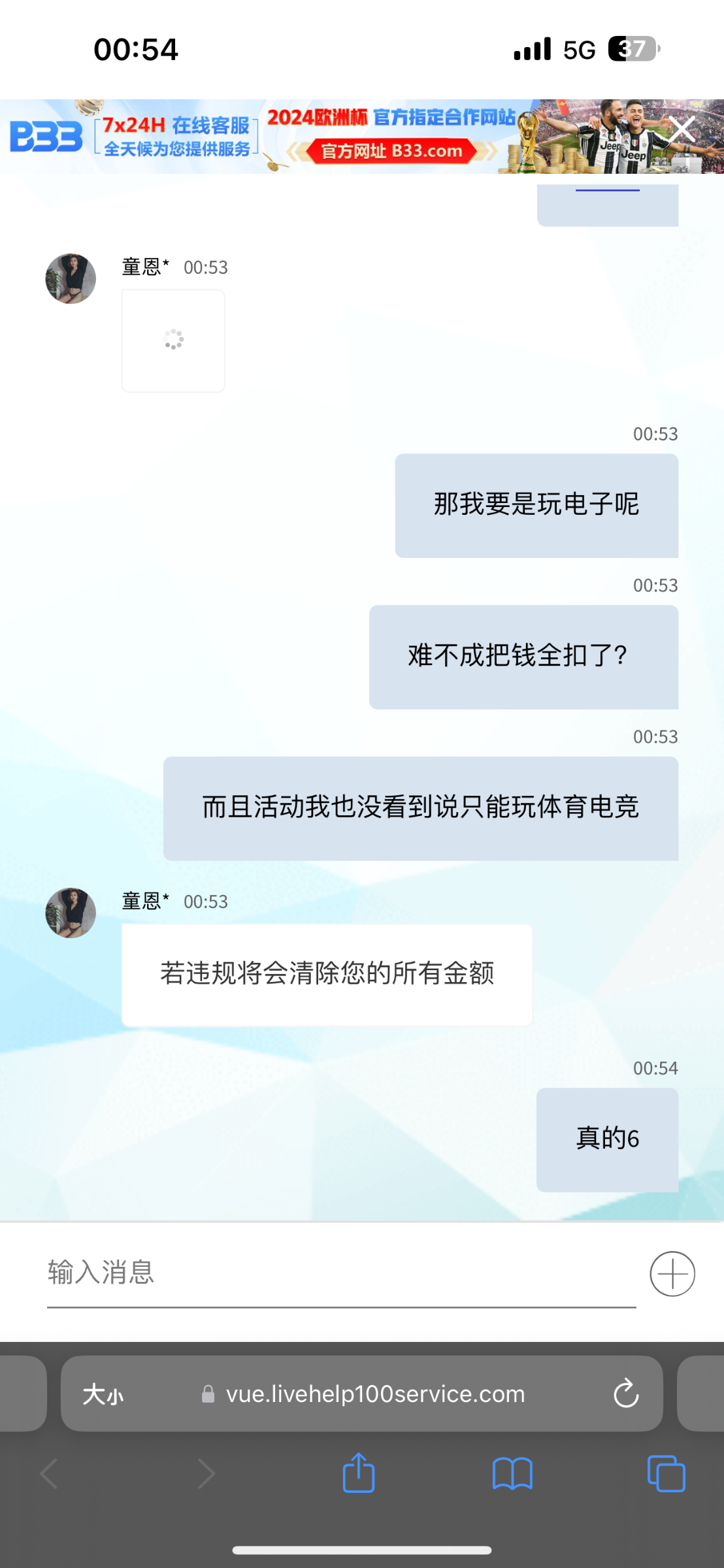
Task: Open the attachment picker with the plus icon
Action: 672,1273
